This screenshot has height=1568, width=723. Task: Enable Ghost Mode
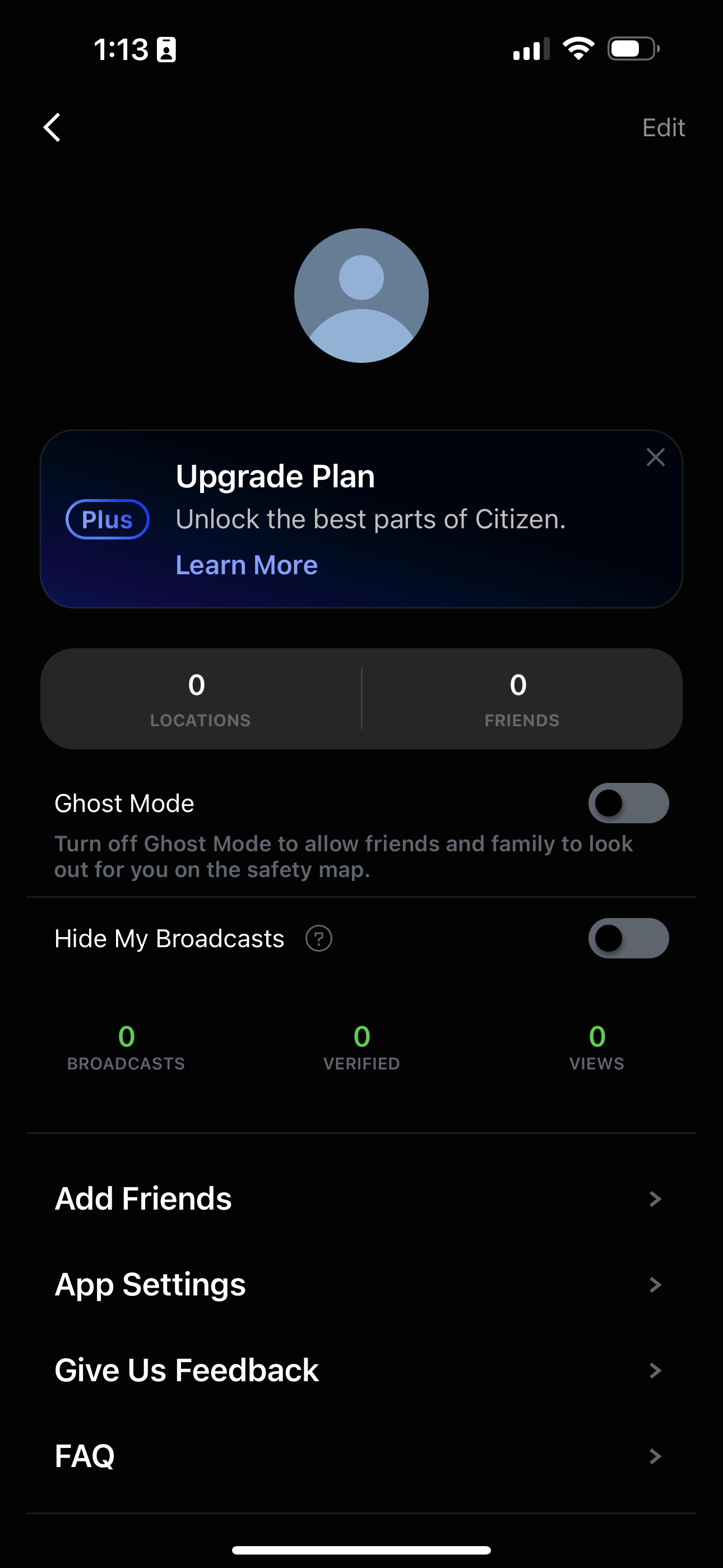pyautogui.click(x=630, y=803)
